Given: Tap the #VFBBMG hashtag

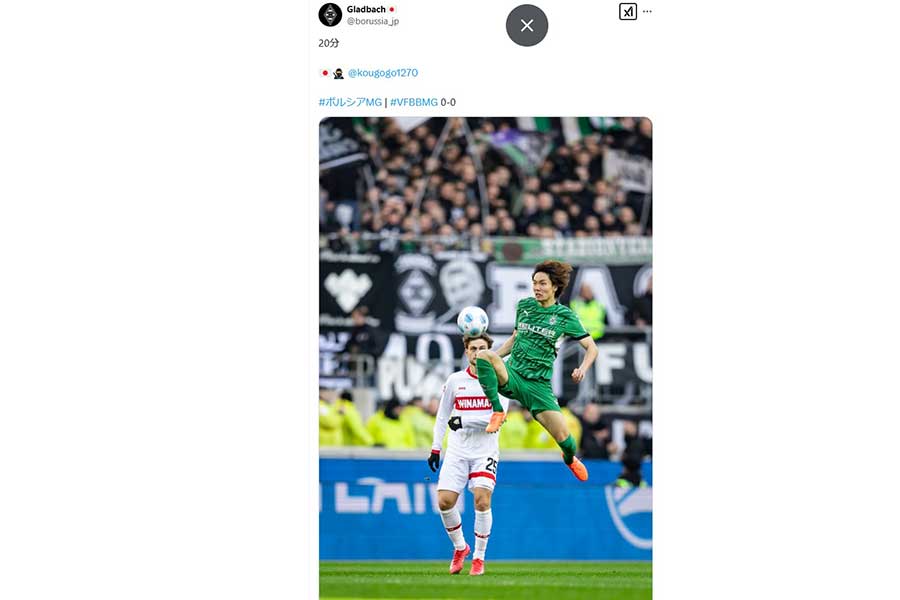Looking at the screenshot, I should pos(414,102).
